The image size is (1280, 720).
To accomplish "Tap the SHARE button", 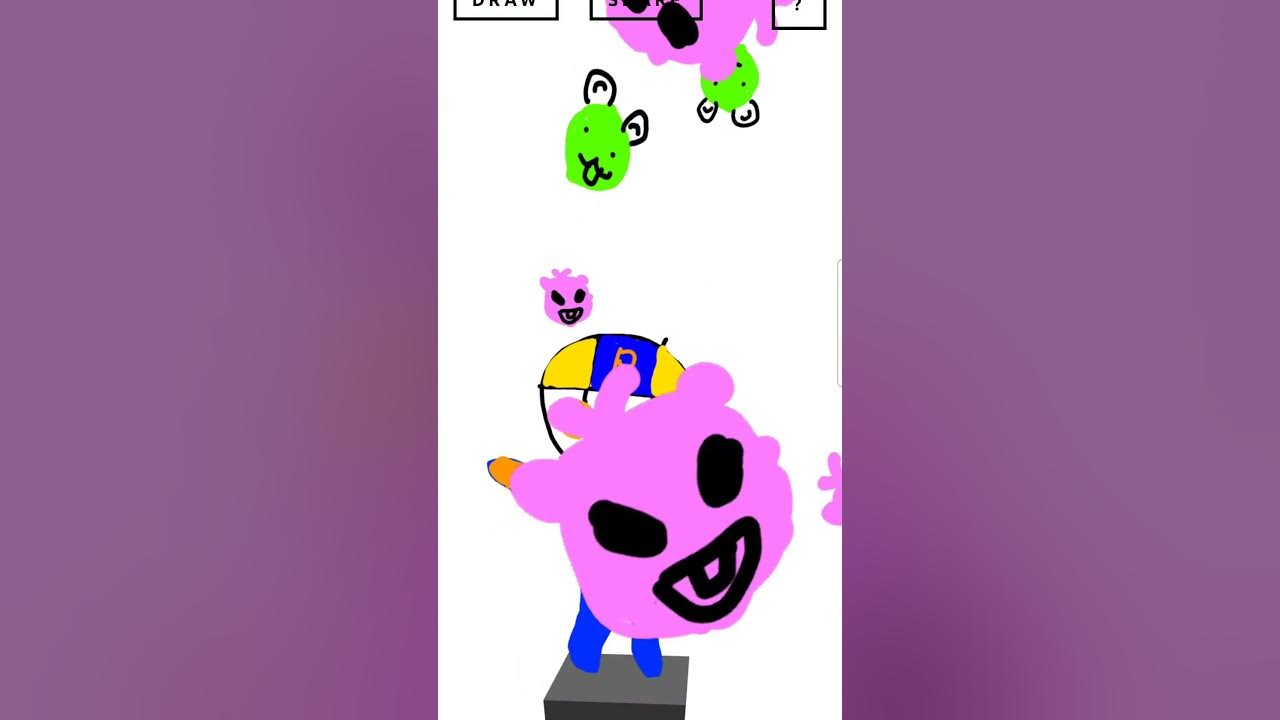I will coord(630,7).
